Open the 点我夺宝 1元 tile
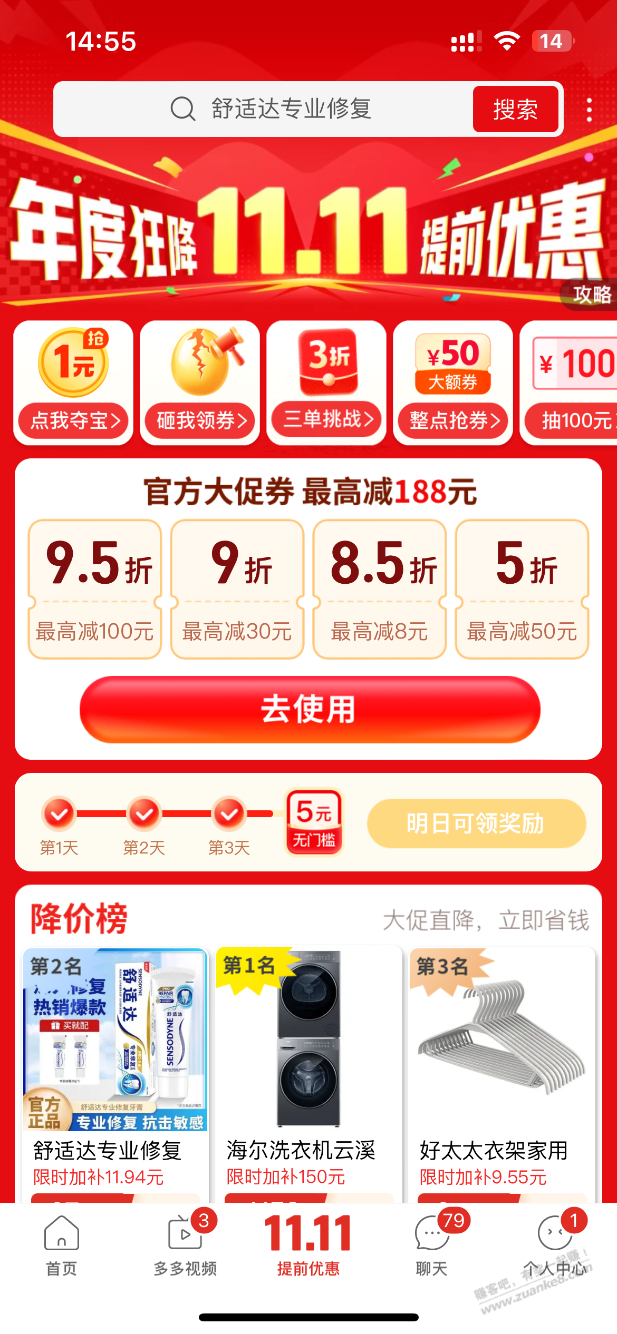617x1334 pixels. 74,382
